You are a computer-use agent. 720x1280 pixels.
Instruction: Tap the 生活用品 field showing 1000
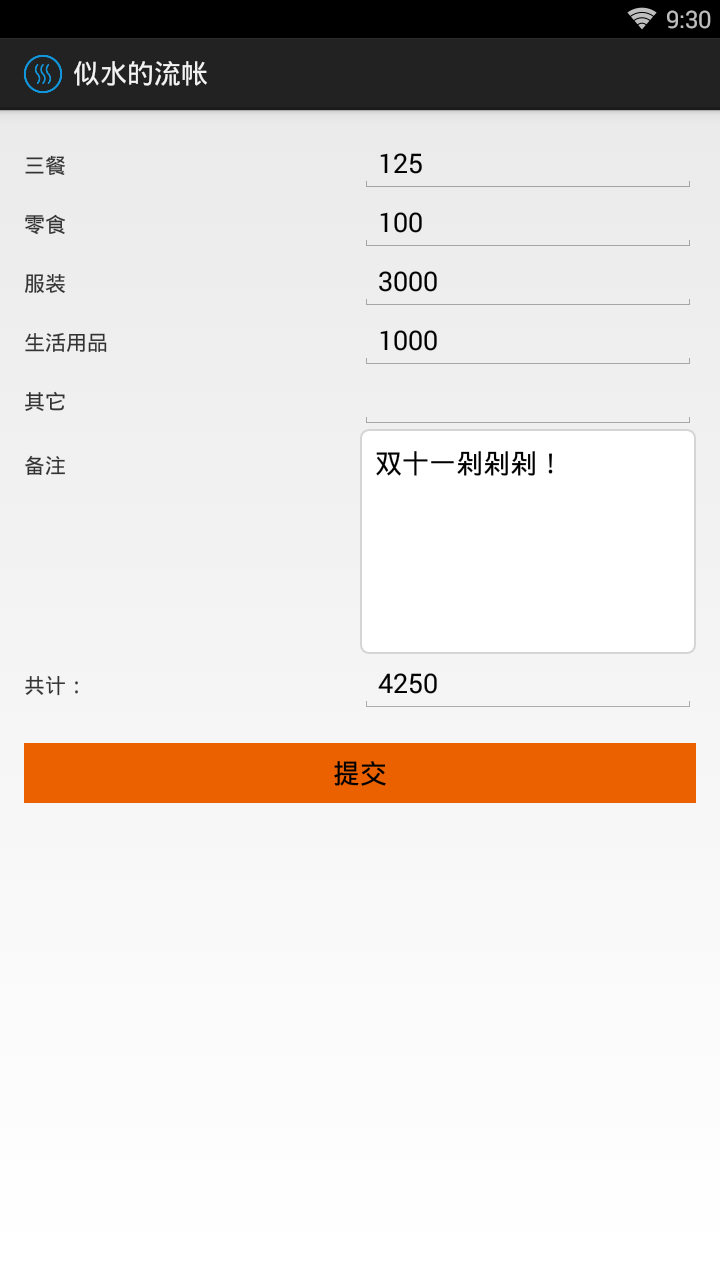coord(527,342)
